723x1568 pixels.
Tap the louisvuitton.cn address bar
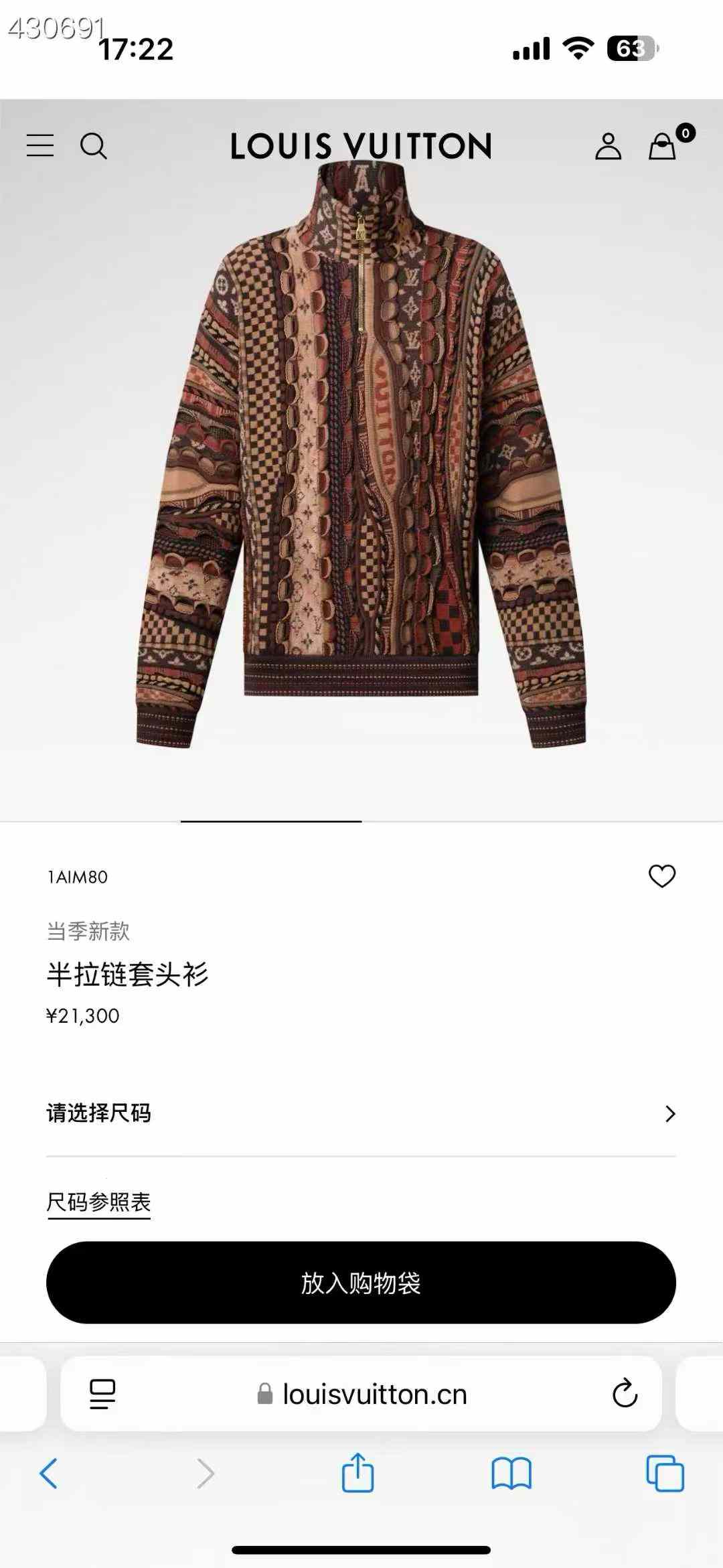click(361, 1394)
